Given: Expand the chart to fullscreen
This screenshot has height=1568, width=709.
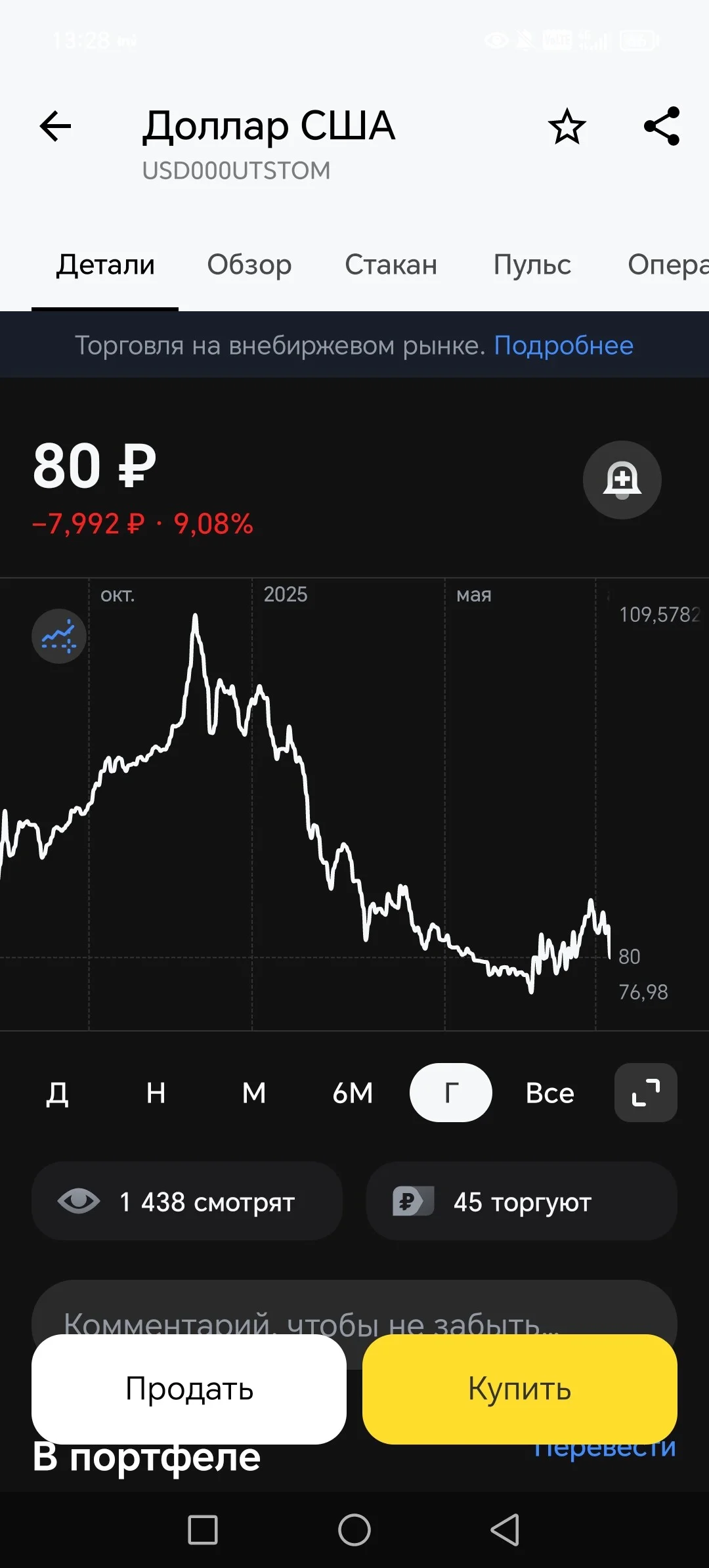Looking at the screenshot, I should point(645,1093).
